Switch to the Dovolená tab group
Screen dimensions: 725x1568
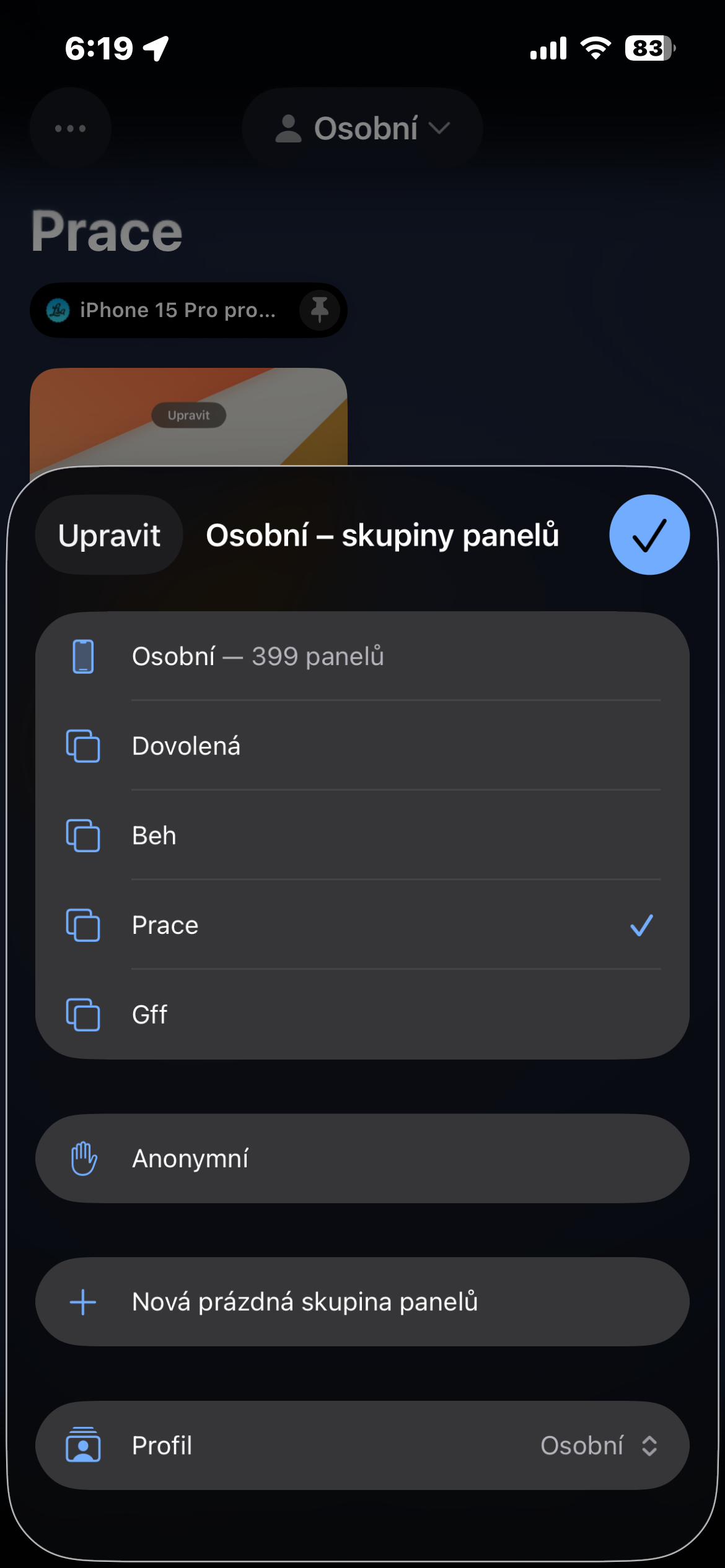pyautogui.click(x=362, y=746)
